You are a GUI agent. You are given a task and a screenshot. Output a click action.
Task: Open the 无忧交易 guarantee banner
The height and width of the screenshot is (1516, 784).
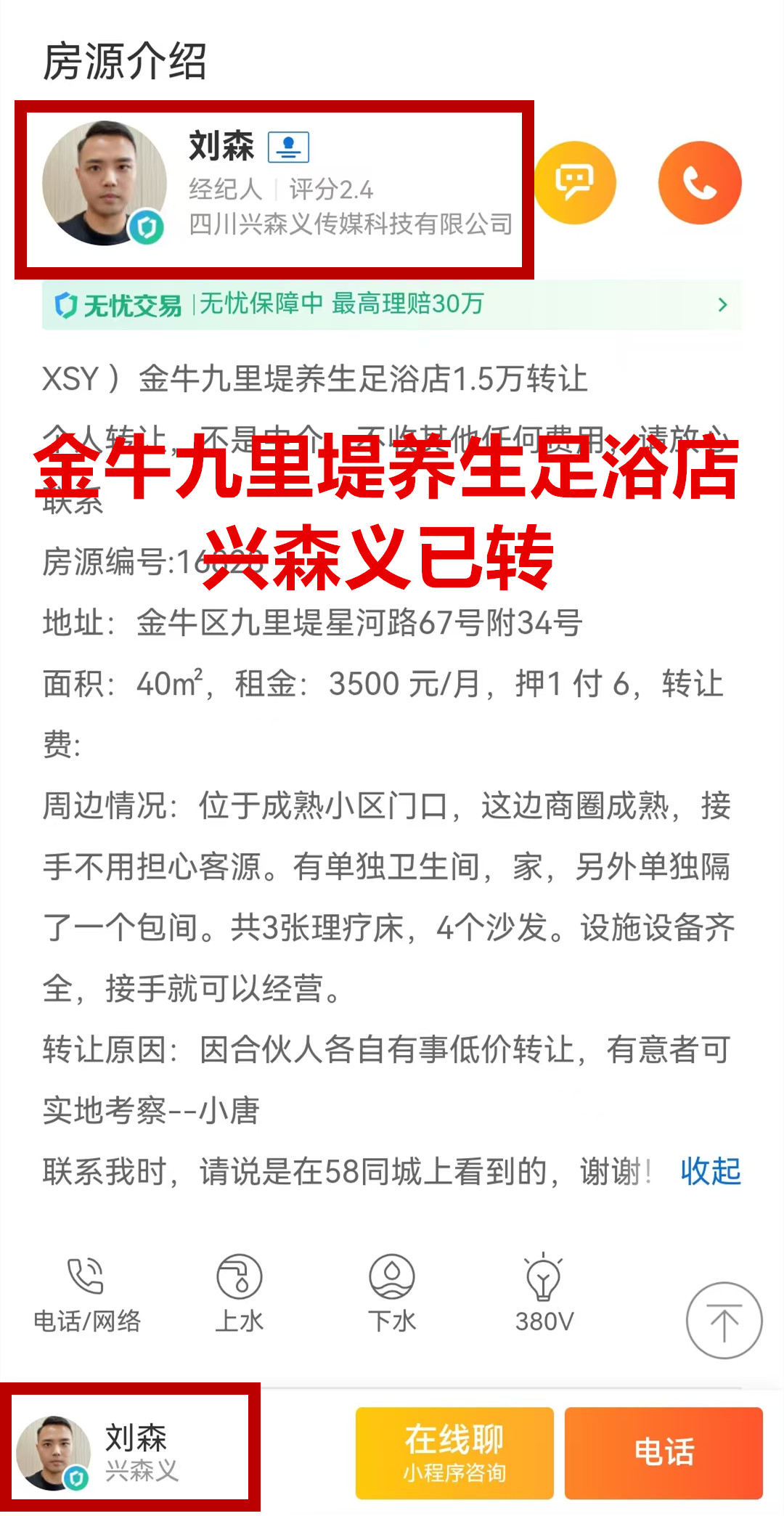click(392, 305)
